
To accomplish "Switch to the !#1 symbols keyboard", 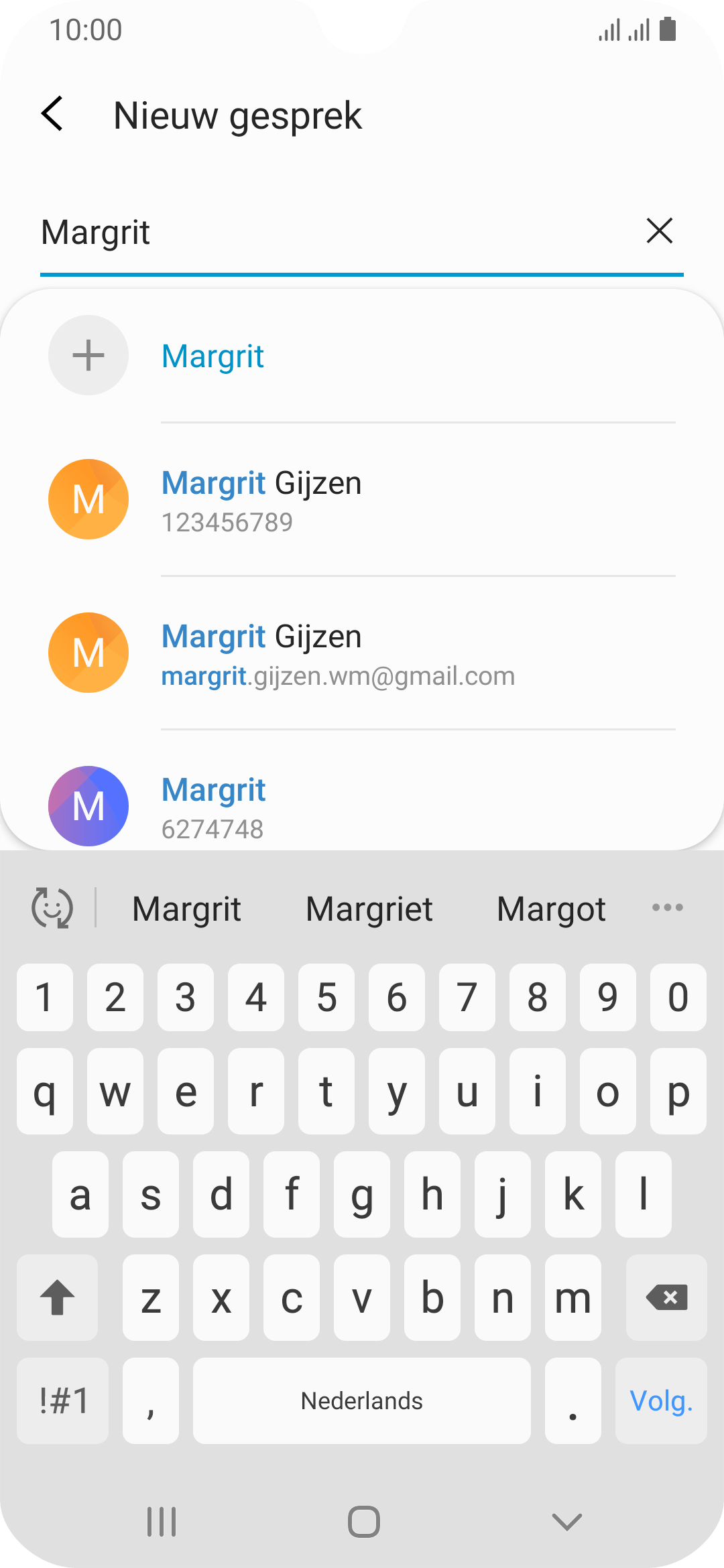I will pyautogui.click(x=63, y=1401).
